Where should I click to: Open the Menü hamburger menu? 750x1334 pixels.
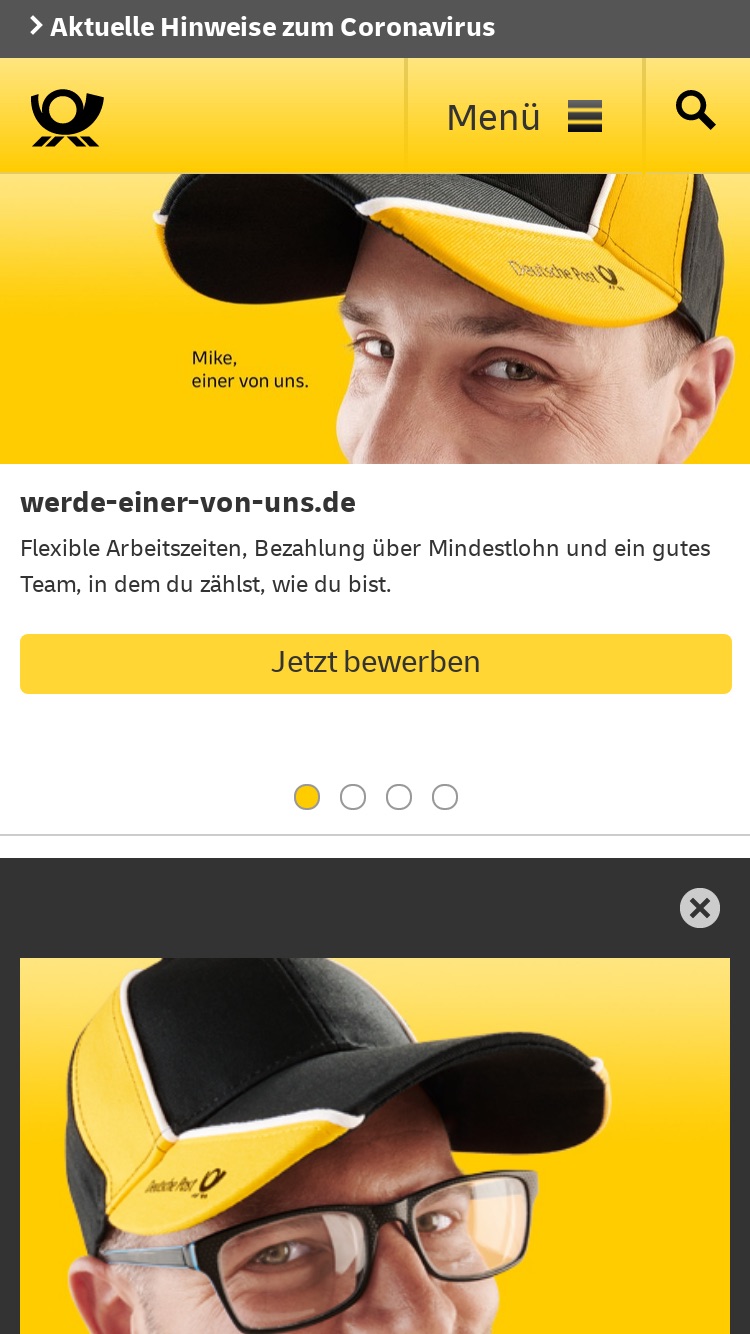click(524, 117)
